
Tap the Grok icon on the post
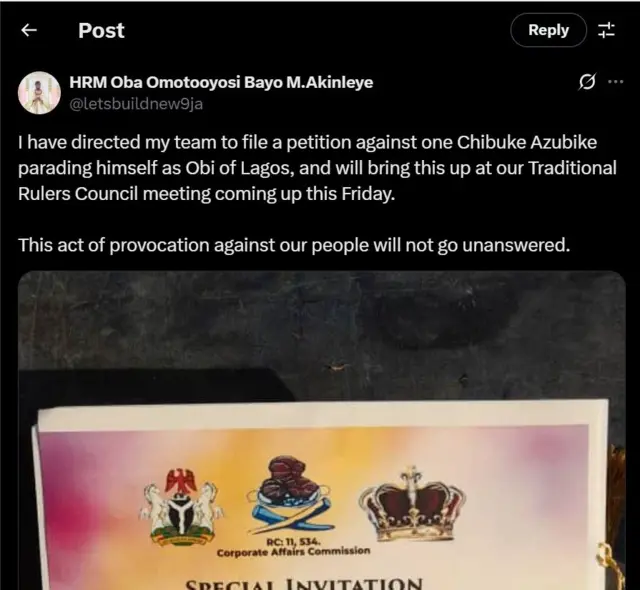click(588, 83)
